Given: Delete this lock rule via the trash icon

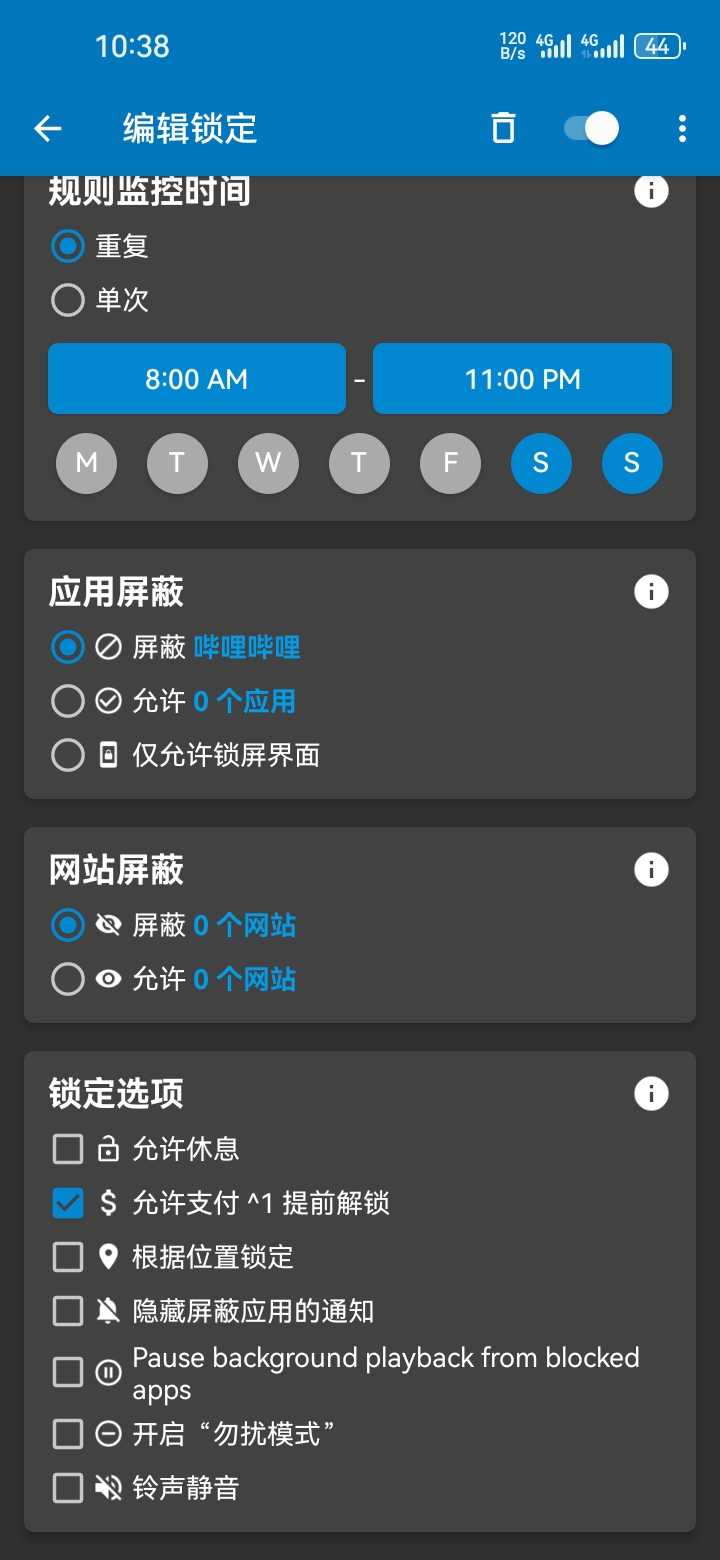Looking at the screenshot, I should click(x=503, y=128).
